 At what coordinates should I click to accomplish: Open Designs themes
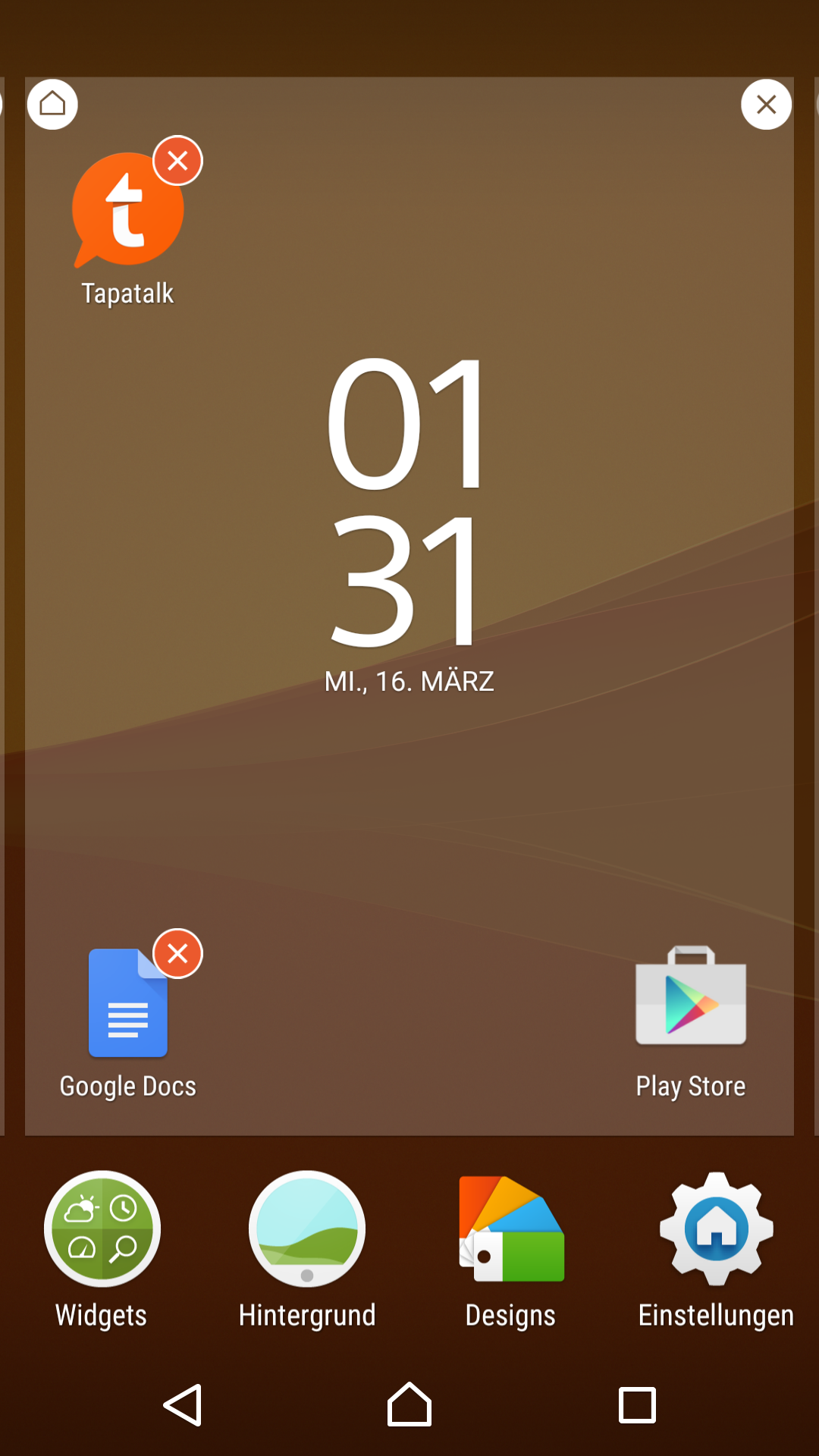[x=511, y=1250]
